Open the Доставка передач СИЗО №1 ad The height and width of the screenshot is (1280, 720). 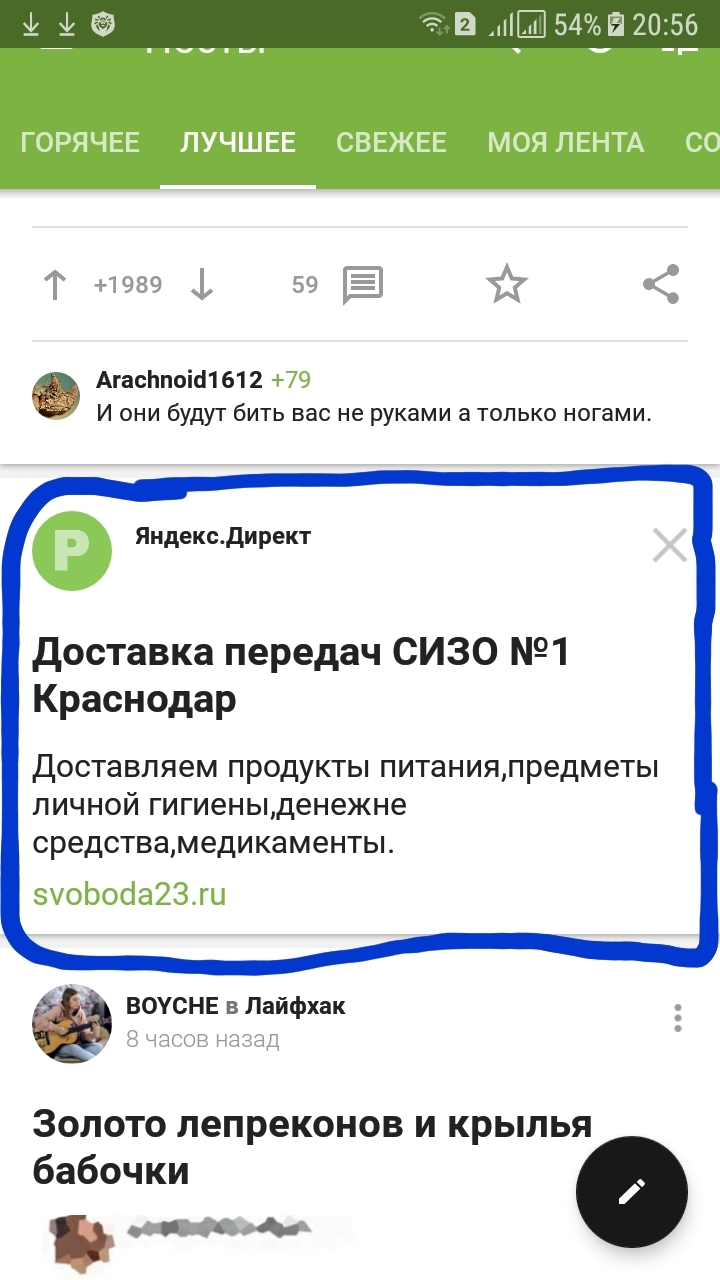[300, 675]
